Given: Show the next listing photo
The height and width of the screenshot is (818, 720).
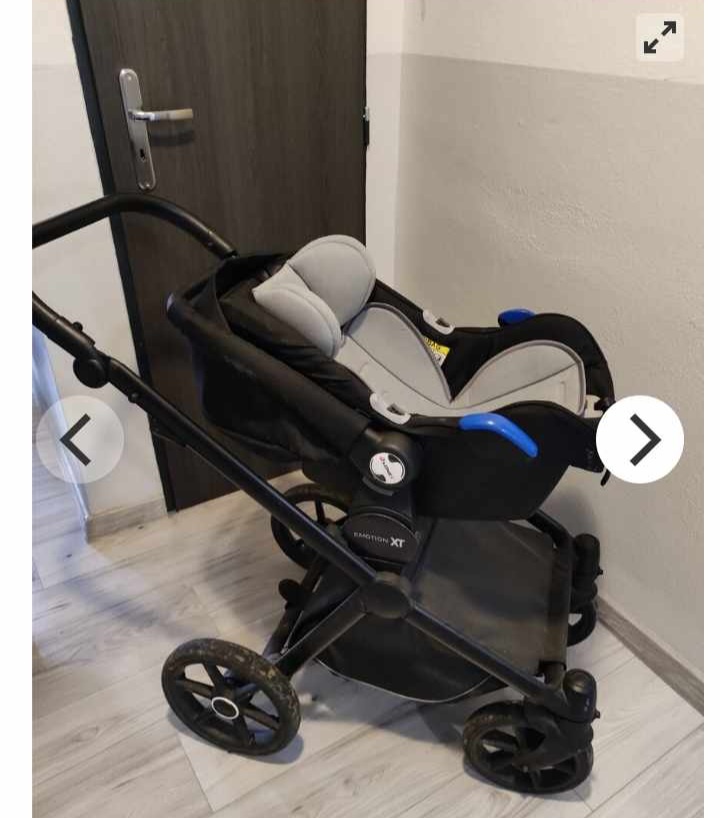Looking at the screenshot, I should [640, 439].
